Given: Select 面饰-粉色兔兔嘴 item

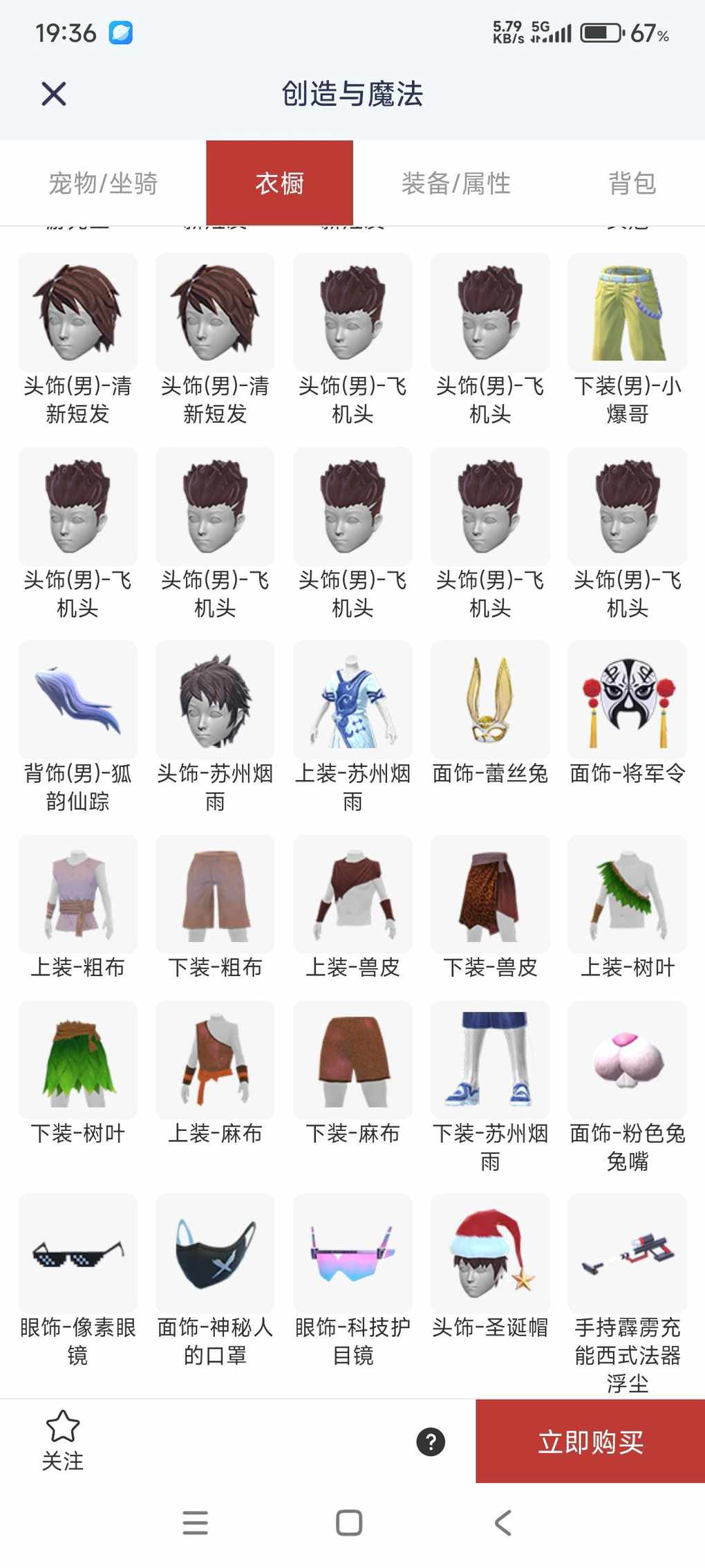Looking at the screenshot, I should (627, 1060).
